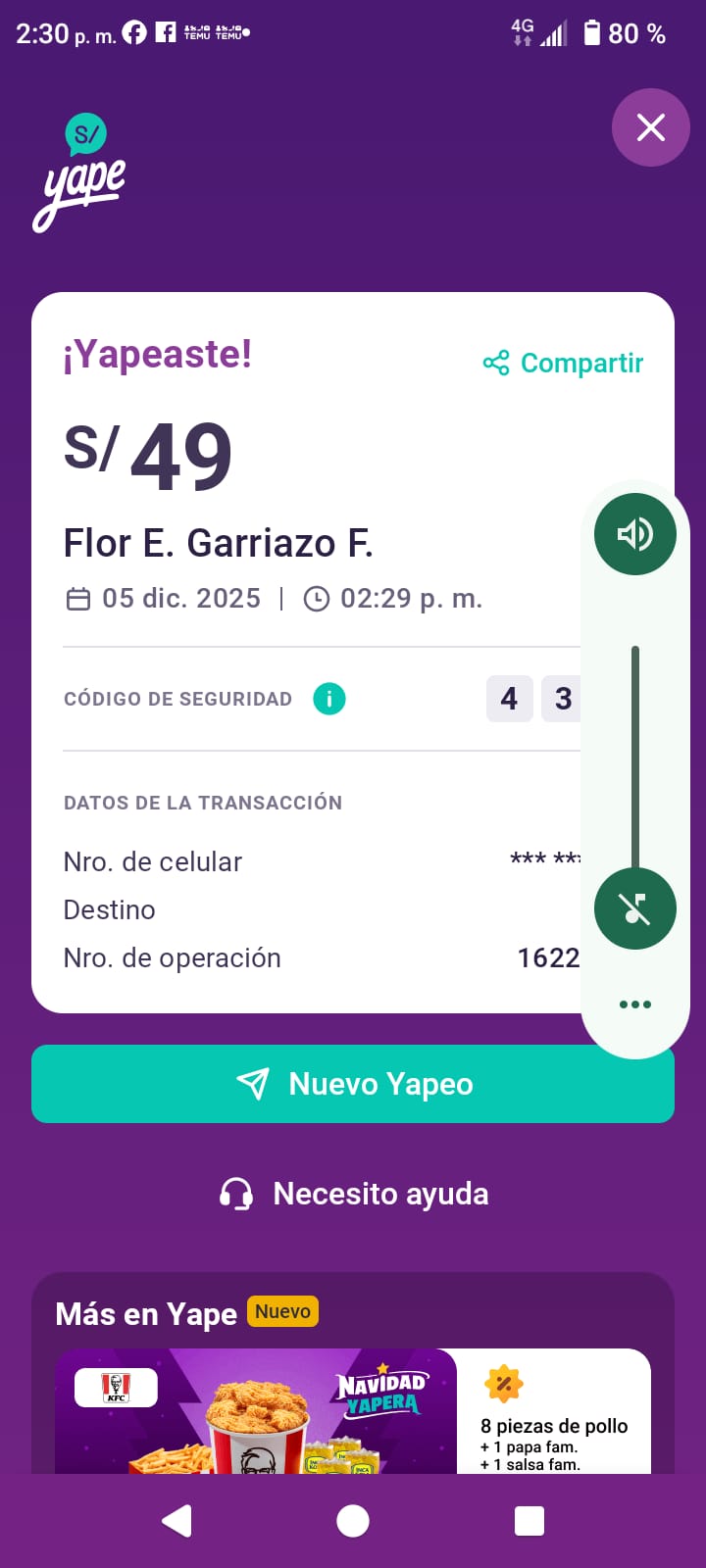Open the recent apps view
The width and height of the screenshot is (706, 1568).
pyautogui.click(x=529, y=1521)
